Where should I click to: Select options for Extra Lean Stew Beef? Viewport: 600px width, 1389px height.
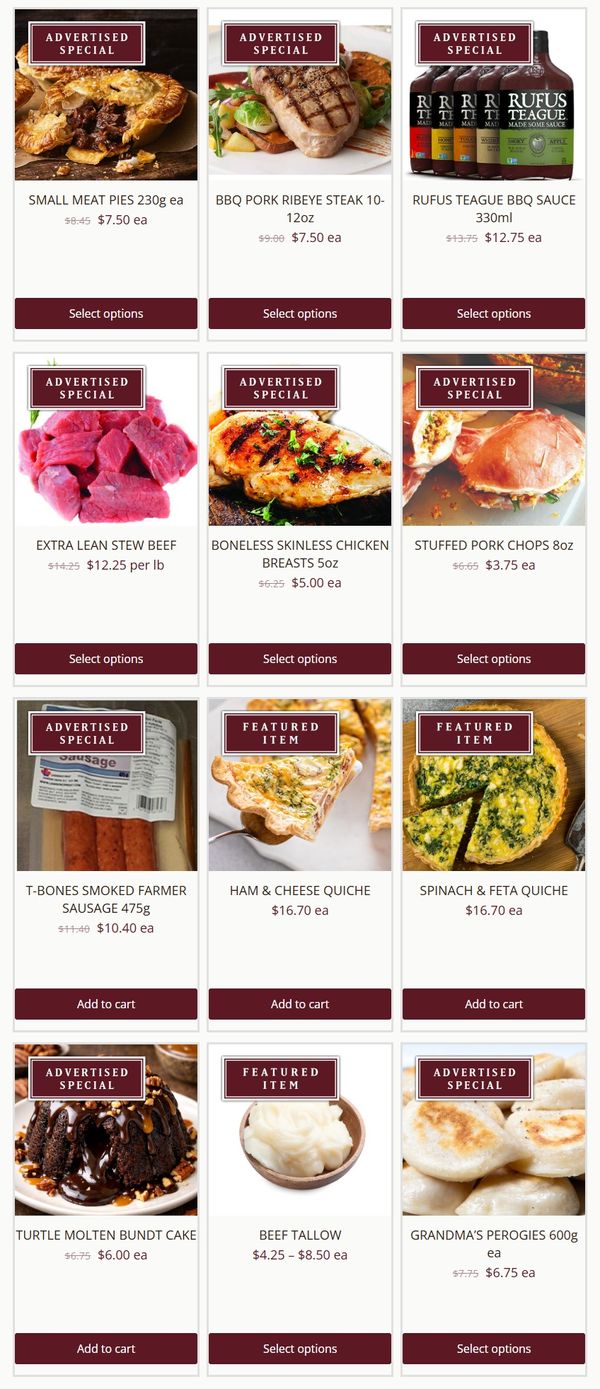point(106,658)
